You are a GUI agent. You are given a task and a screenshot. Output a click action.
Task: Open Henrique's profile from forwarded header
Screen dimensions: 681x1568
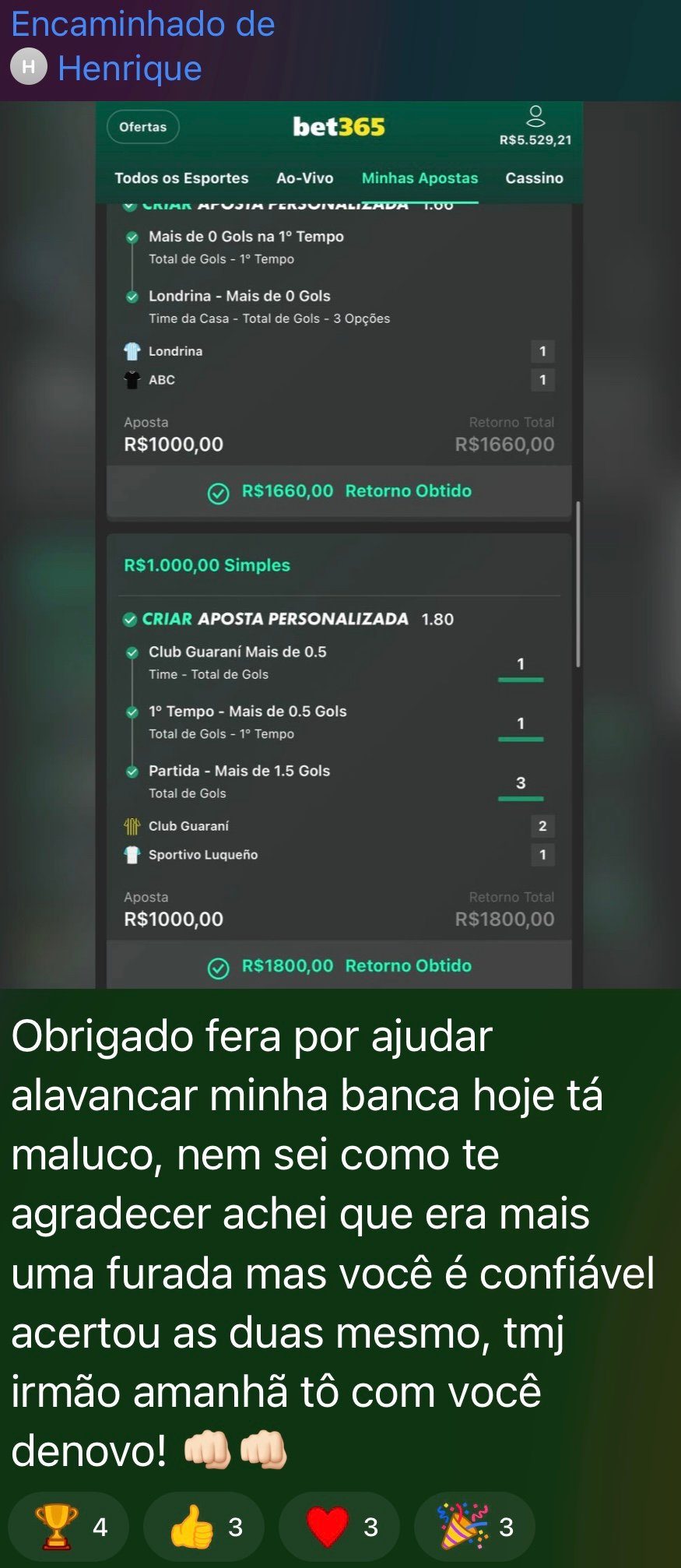click(128, 69)
